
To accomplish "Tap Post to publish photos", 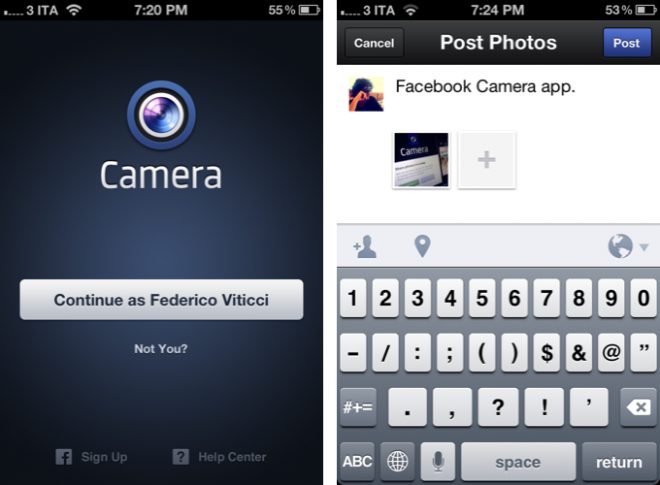I will coord(626,43).
